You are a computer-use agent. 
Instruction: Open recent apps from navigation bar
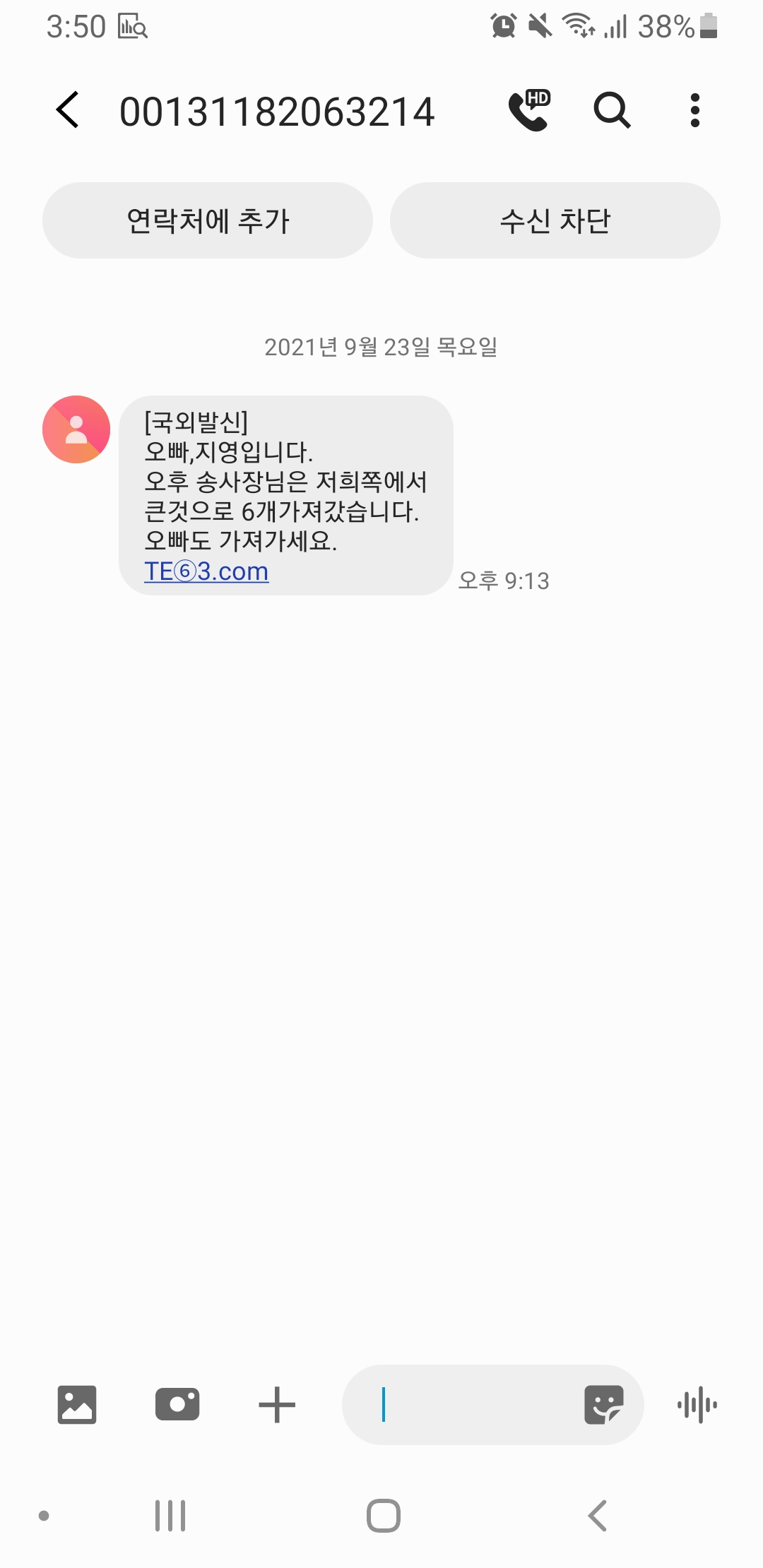click(x=170, y=1516)
